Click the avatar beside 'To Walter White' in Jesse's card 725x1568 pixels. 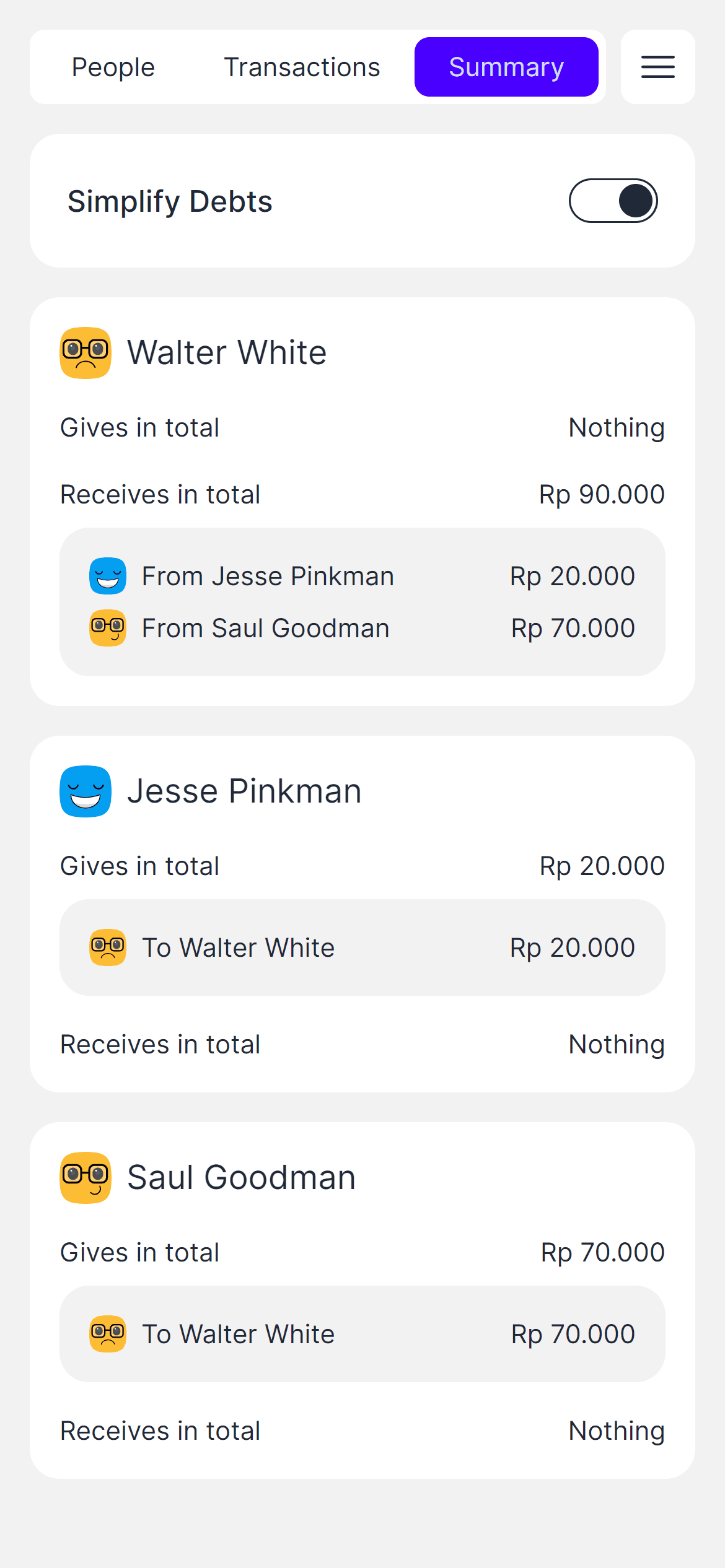(108, 947)
